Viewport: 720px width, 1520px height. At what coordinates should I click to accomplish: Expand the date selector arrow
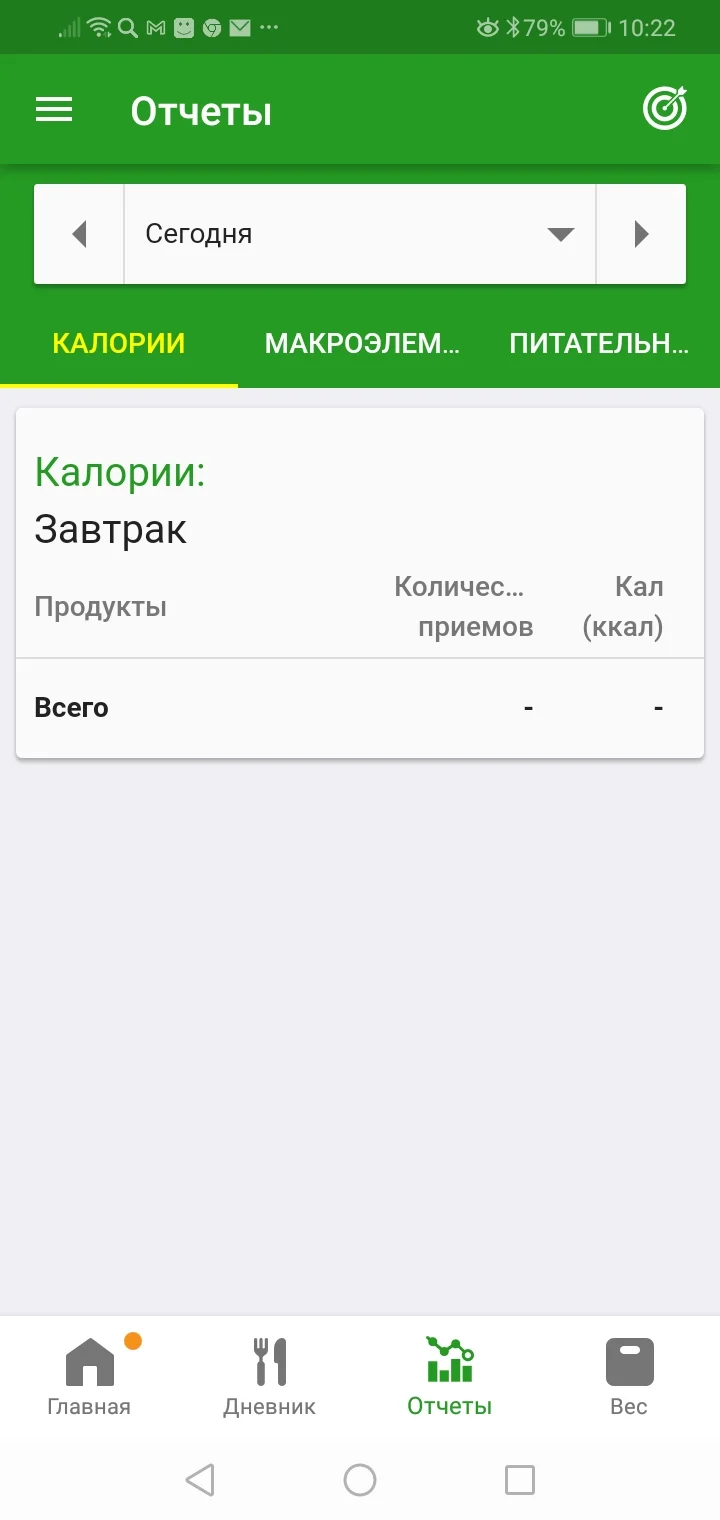pos(561,233)
